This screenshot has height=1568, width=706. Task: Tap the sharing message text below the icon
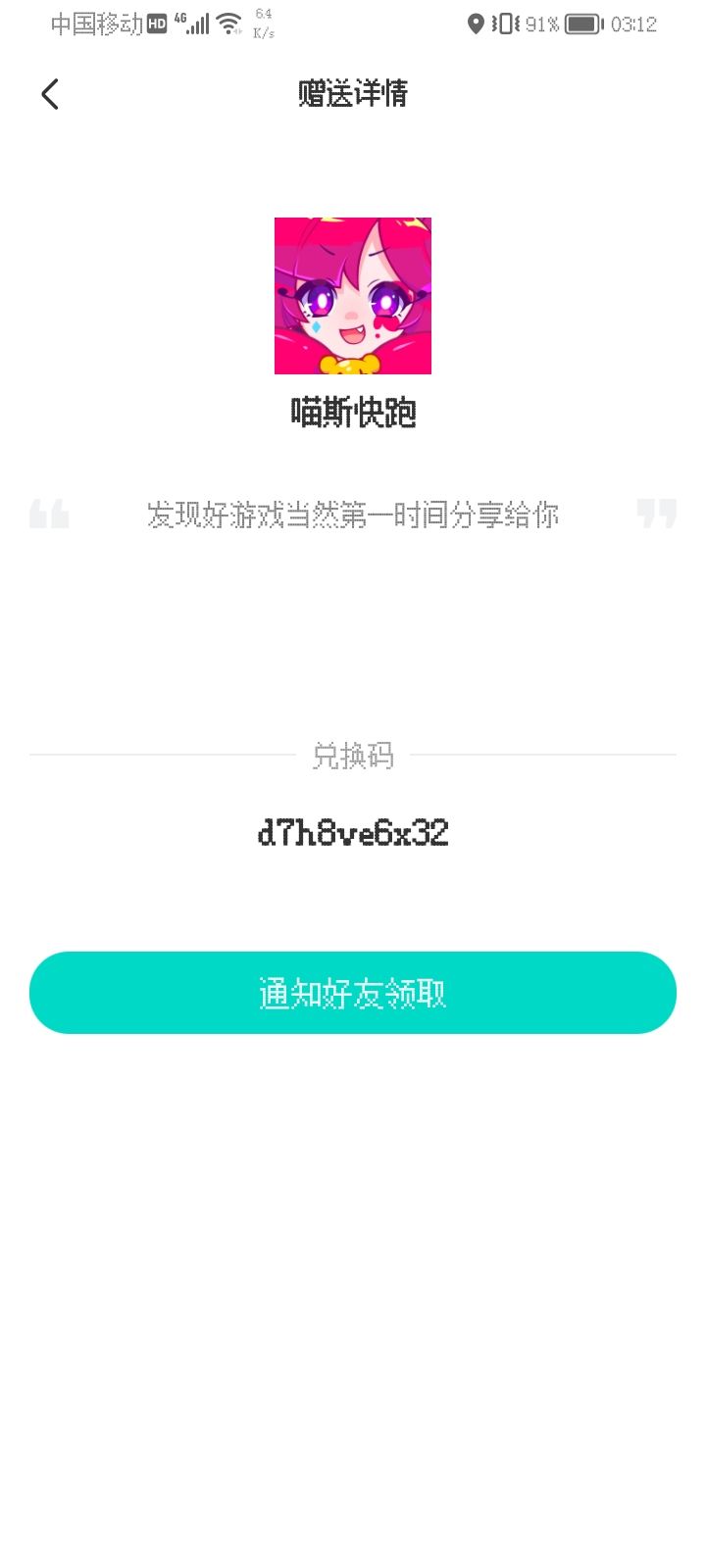[353, 515]
